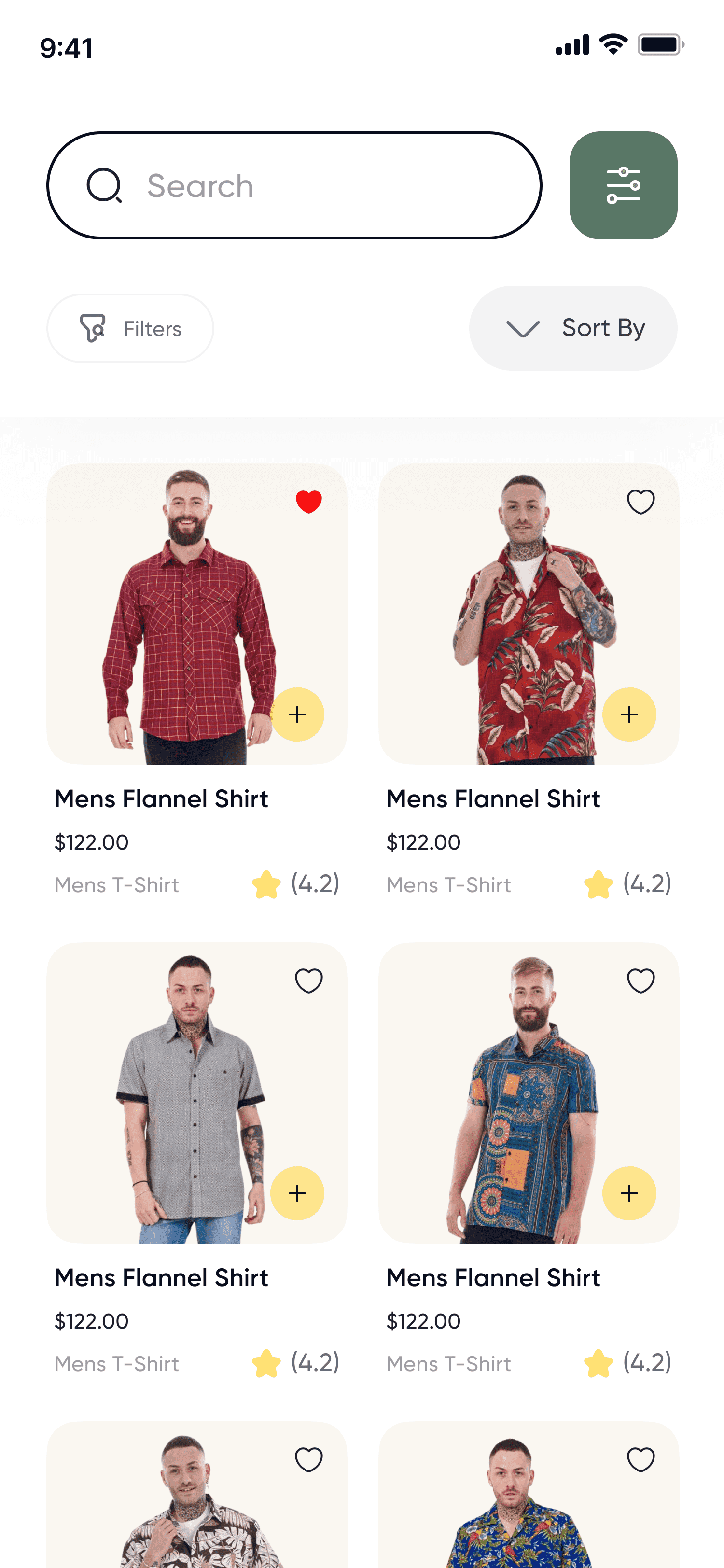The width and height of the screenshot is (724, 1568).
Task: Tap the Search input field
Action: point(294,185)
